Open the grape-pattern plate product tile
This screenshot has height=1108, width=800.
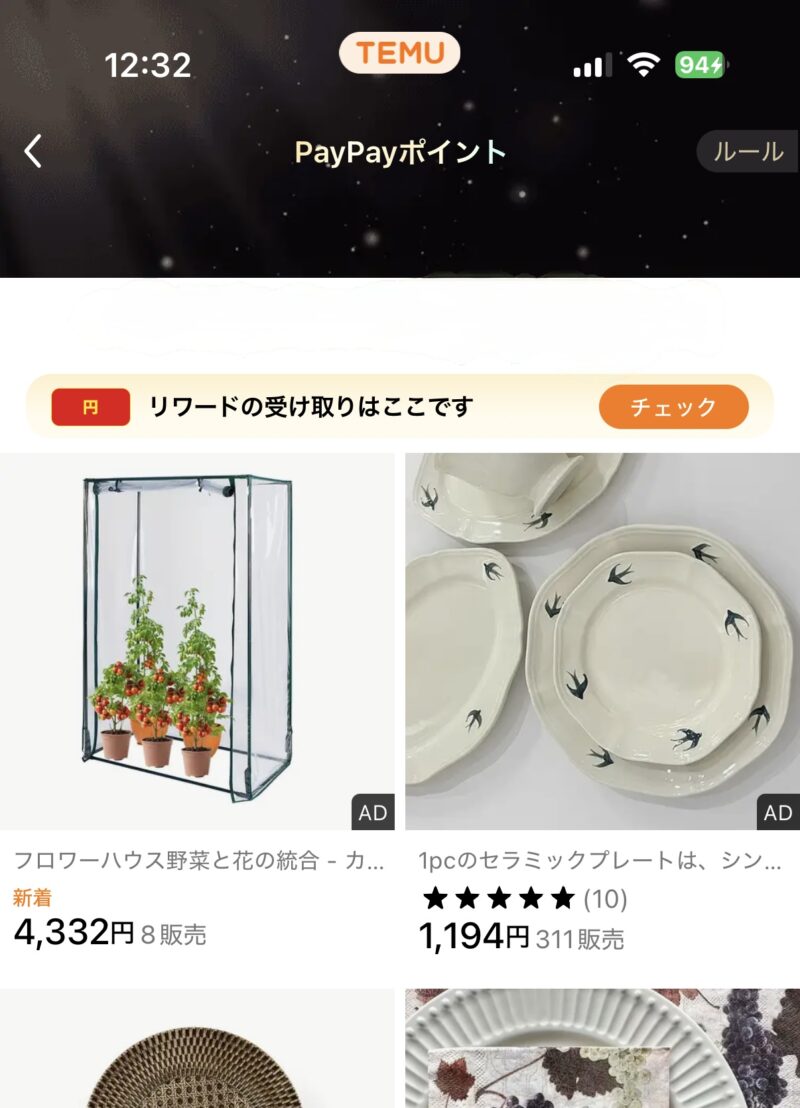tap(602, 1050)
